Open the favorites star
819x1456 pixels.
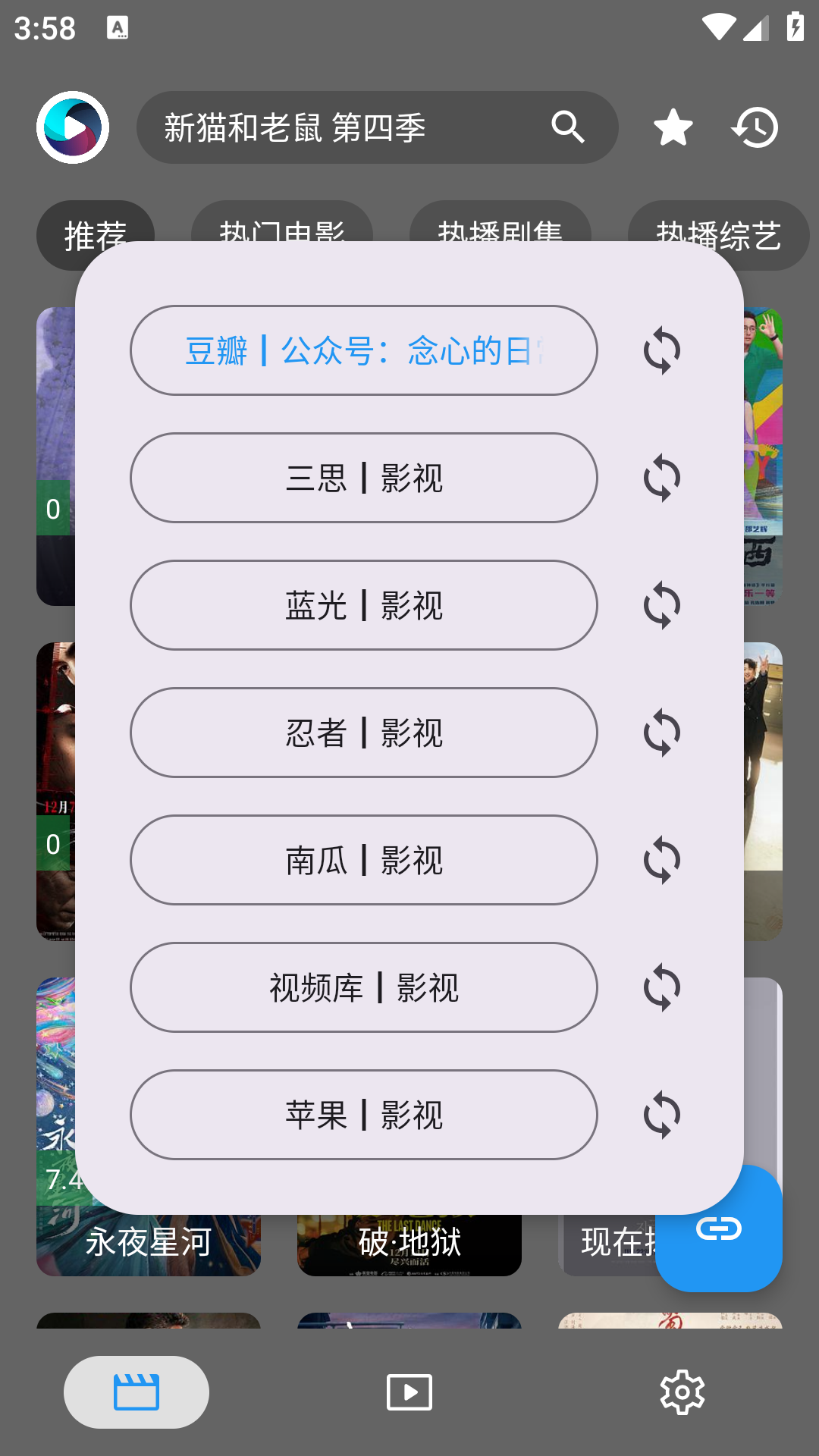673,127
